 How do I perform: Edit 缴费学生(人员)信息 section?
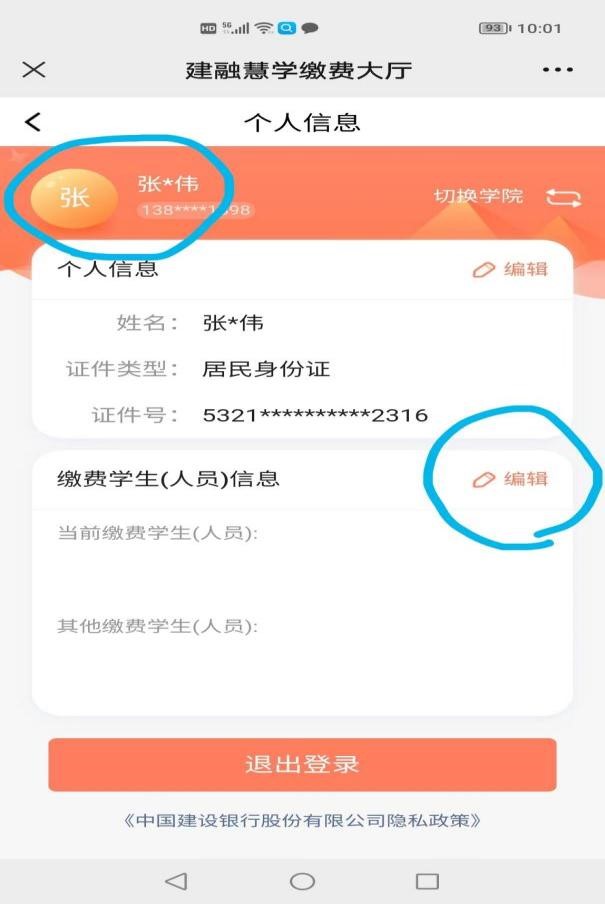[x=511, y=479]
